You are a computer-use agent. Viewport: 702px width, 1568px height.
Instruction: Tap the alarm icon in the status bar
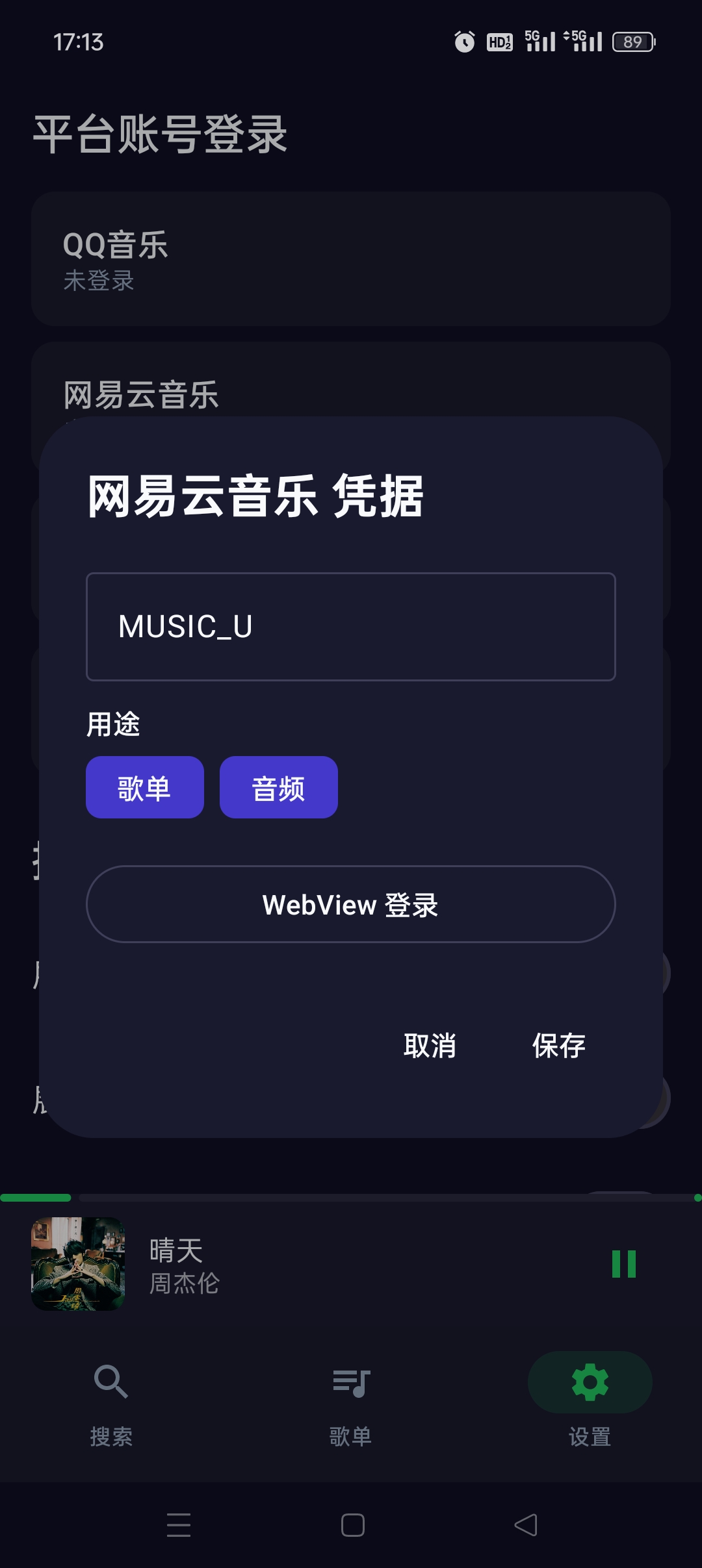tap(464, 41)
